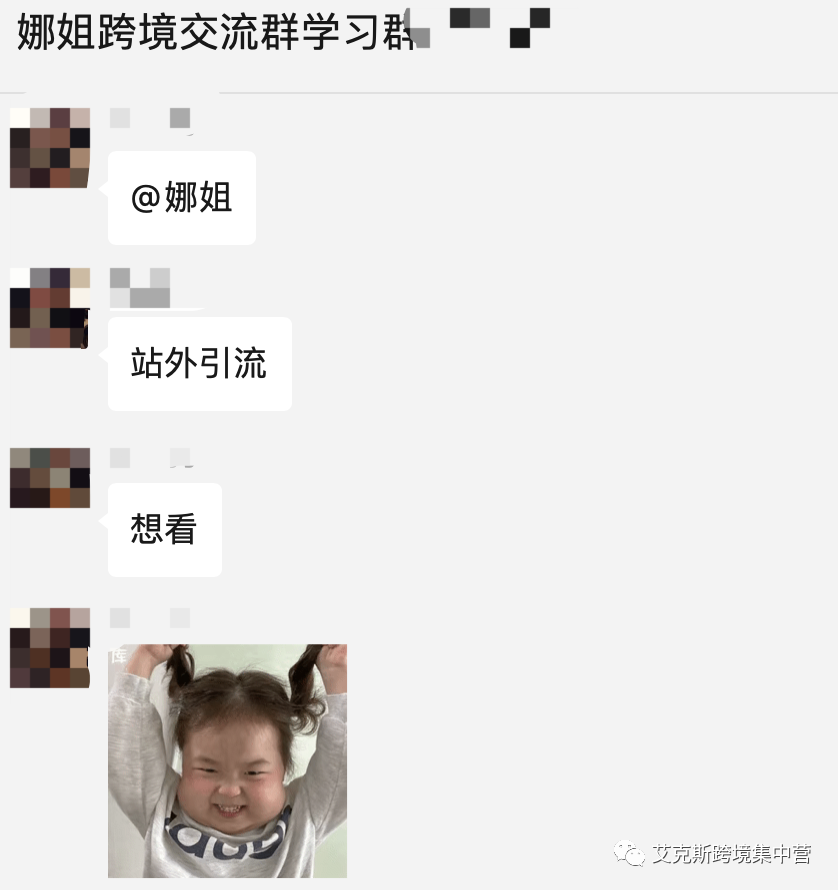Open avatar of the '@娜姐' message sender
This screenshot has height=890, width=838.
pyautogui.click(x=50, y=148)
